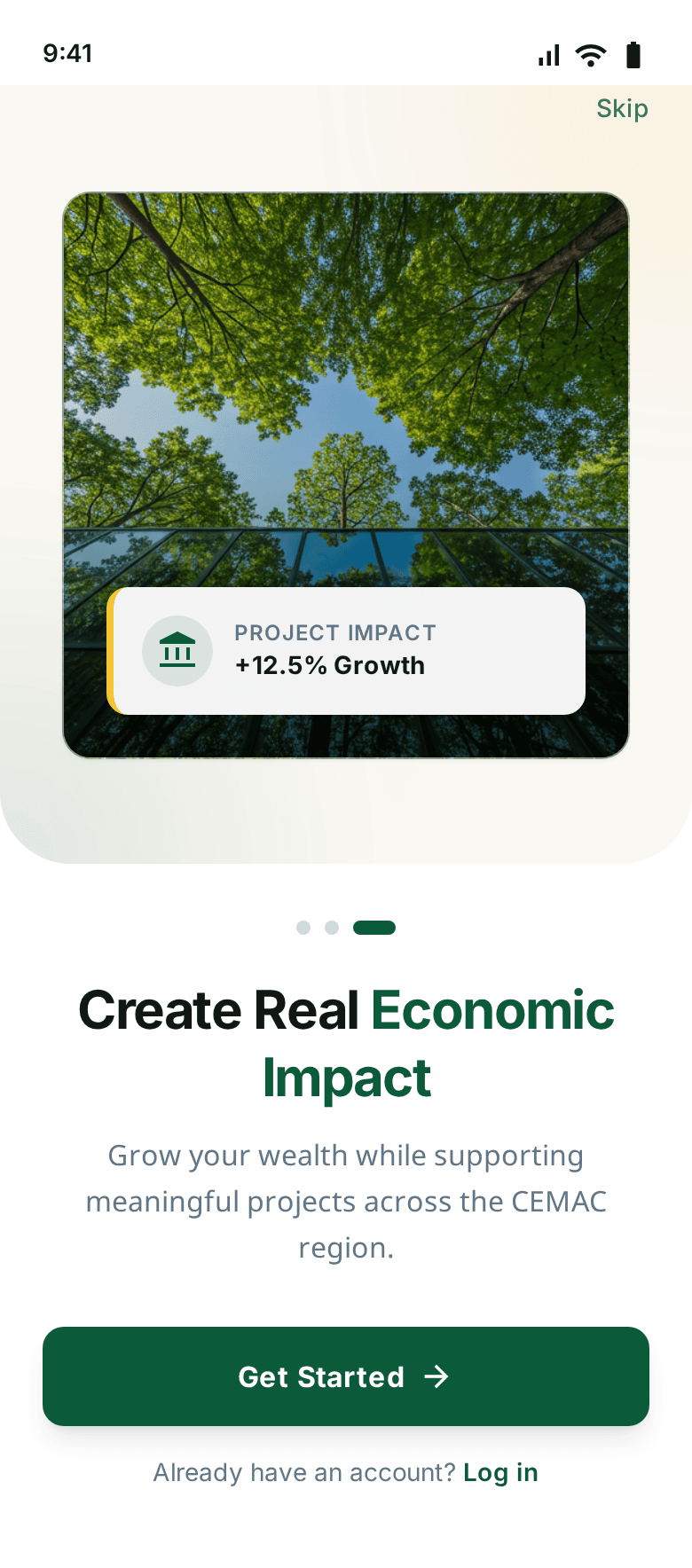Viewport: 692px width, 1568px height.
Task: Open the Log in link
Action: pyautogui.click(x=500, y=1473)
